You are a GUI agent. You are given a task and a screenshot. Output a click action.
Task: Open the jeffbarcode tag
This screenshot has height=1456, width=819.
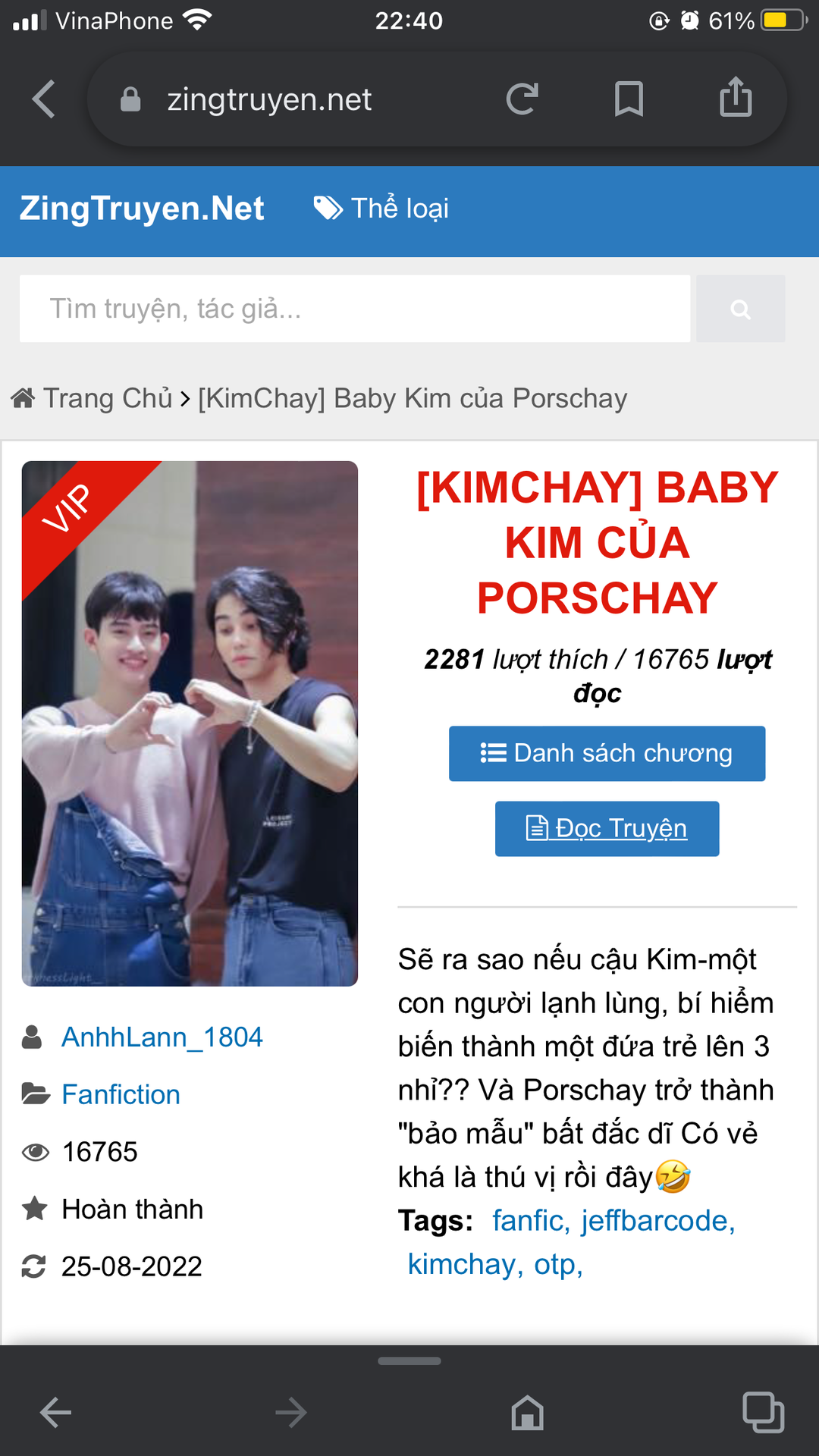point(655,1221)
